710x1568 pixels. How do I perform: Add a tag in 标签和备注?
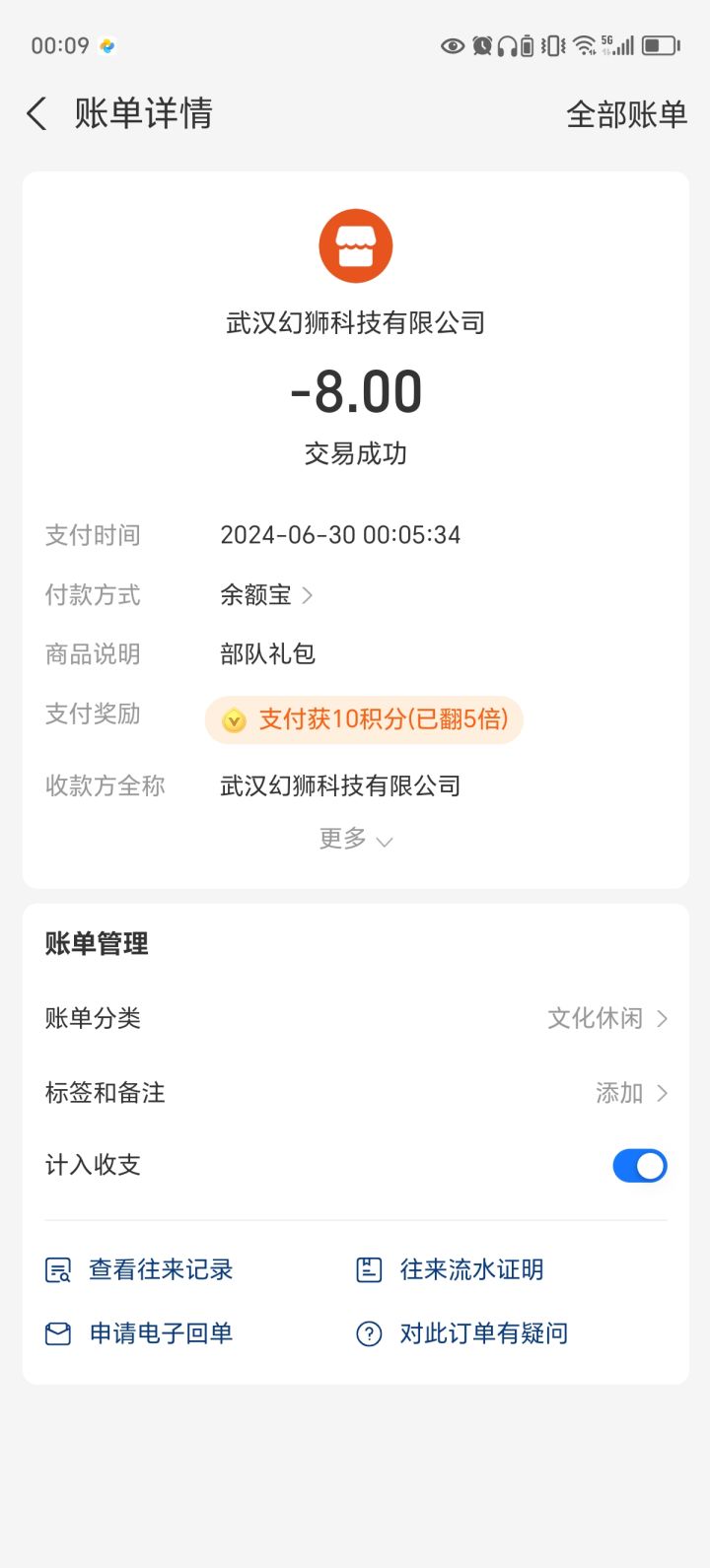tap(356, 1092)
